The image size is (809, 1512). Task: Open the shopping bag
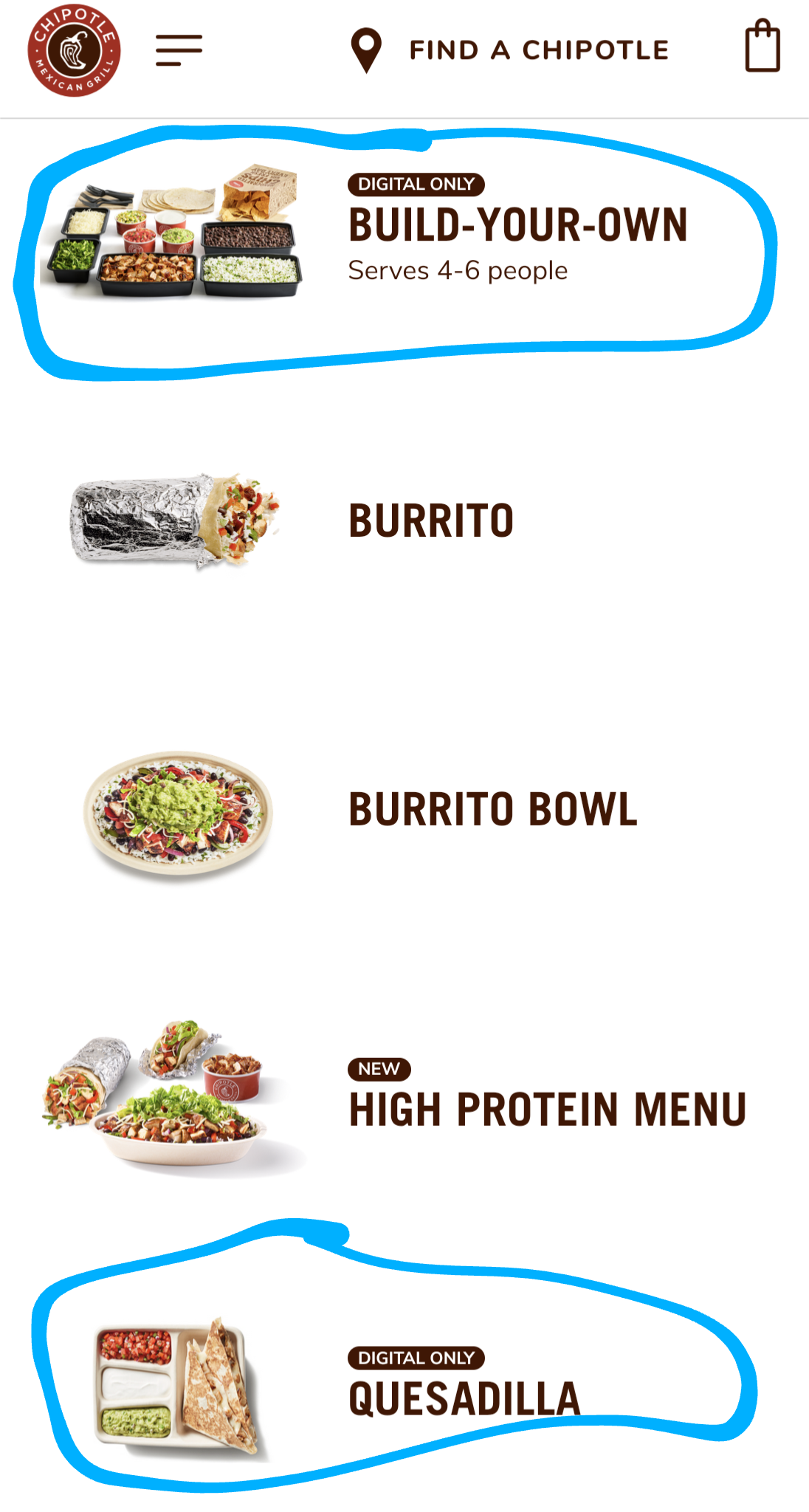(762, 47)
